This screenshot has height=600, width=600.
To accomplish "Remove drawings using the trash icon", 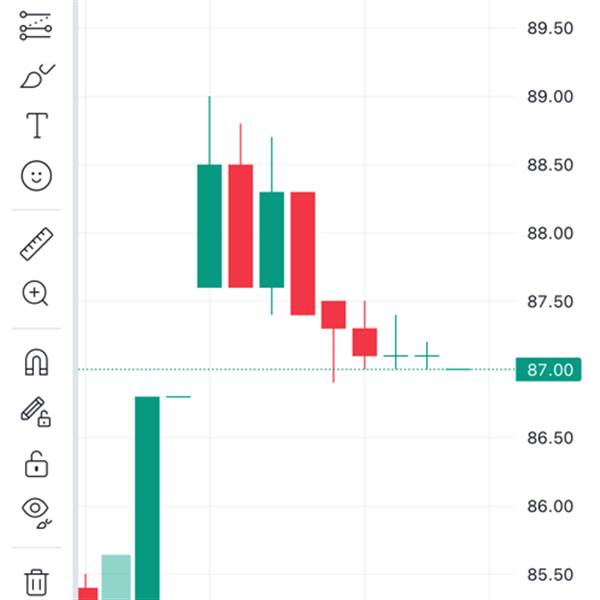I will tap(37, 582).
